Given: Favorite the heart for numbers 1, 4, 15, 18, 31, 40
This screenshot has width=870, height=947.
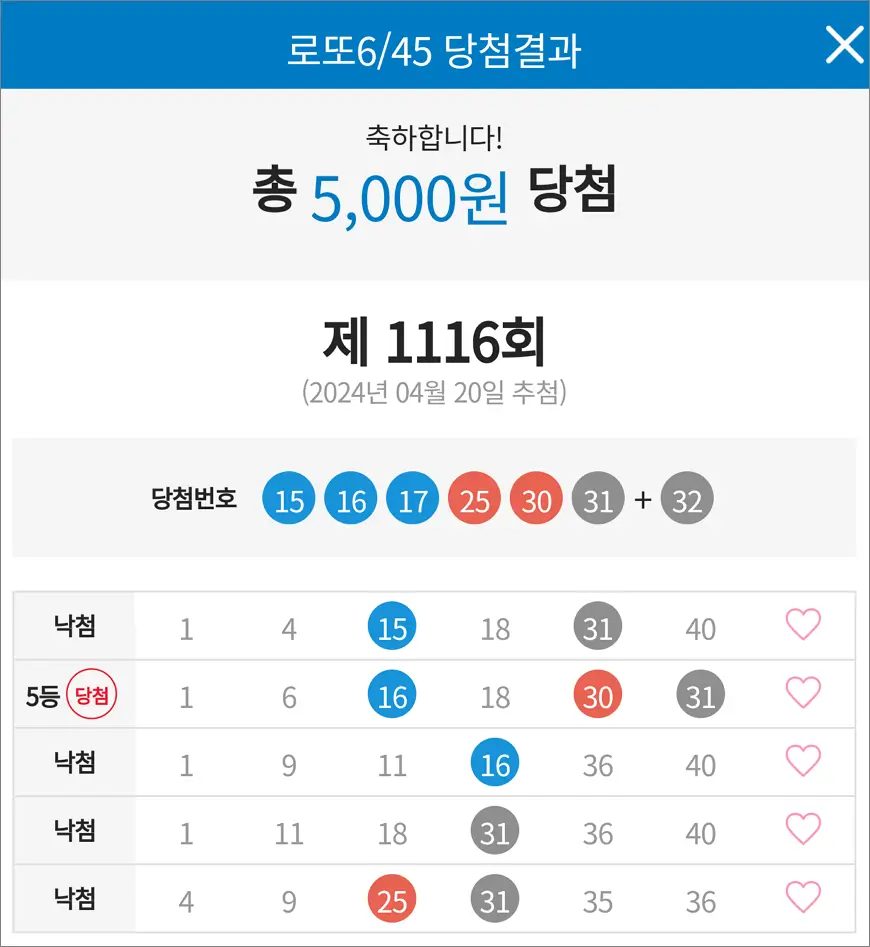Looking at the screenshot, I should pos(803,626).
